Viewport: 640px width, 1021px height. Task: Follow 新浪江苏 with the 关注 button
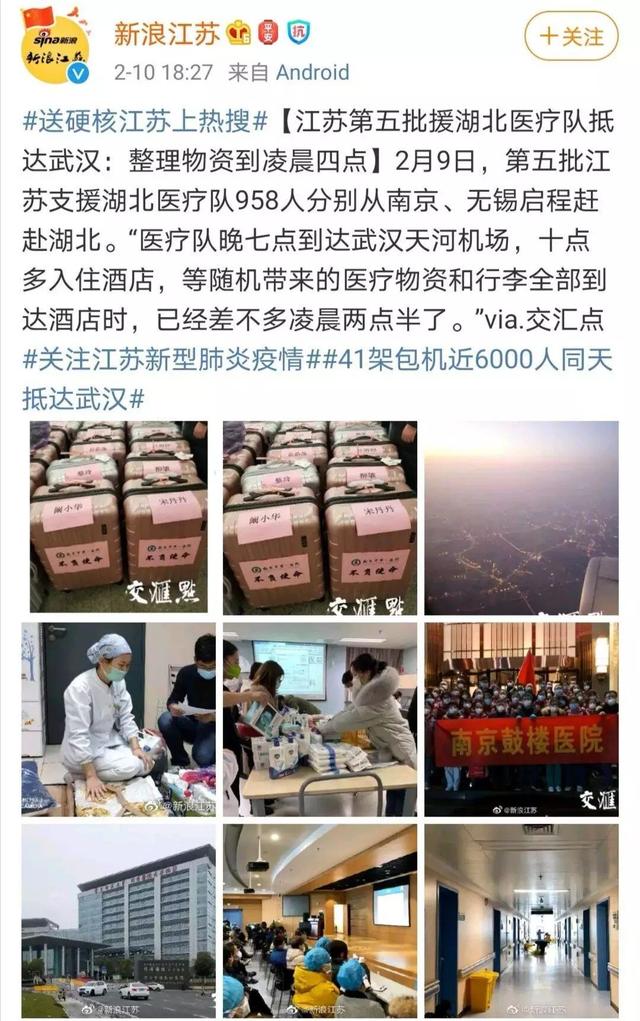click(x=571, y=37)
